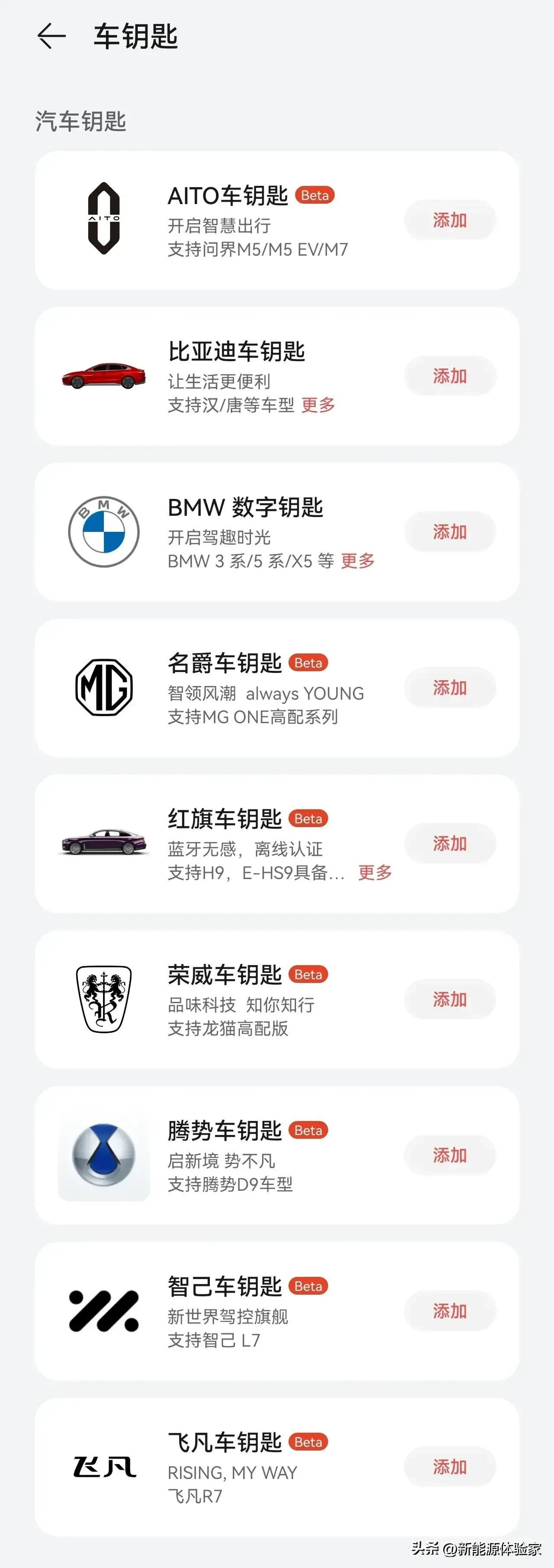Add the 红旗车钥匙 car key
The image size is (554, 1568).
449,844
